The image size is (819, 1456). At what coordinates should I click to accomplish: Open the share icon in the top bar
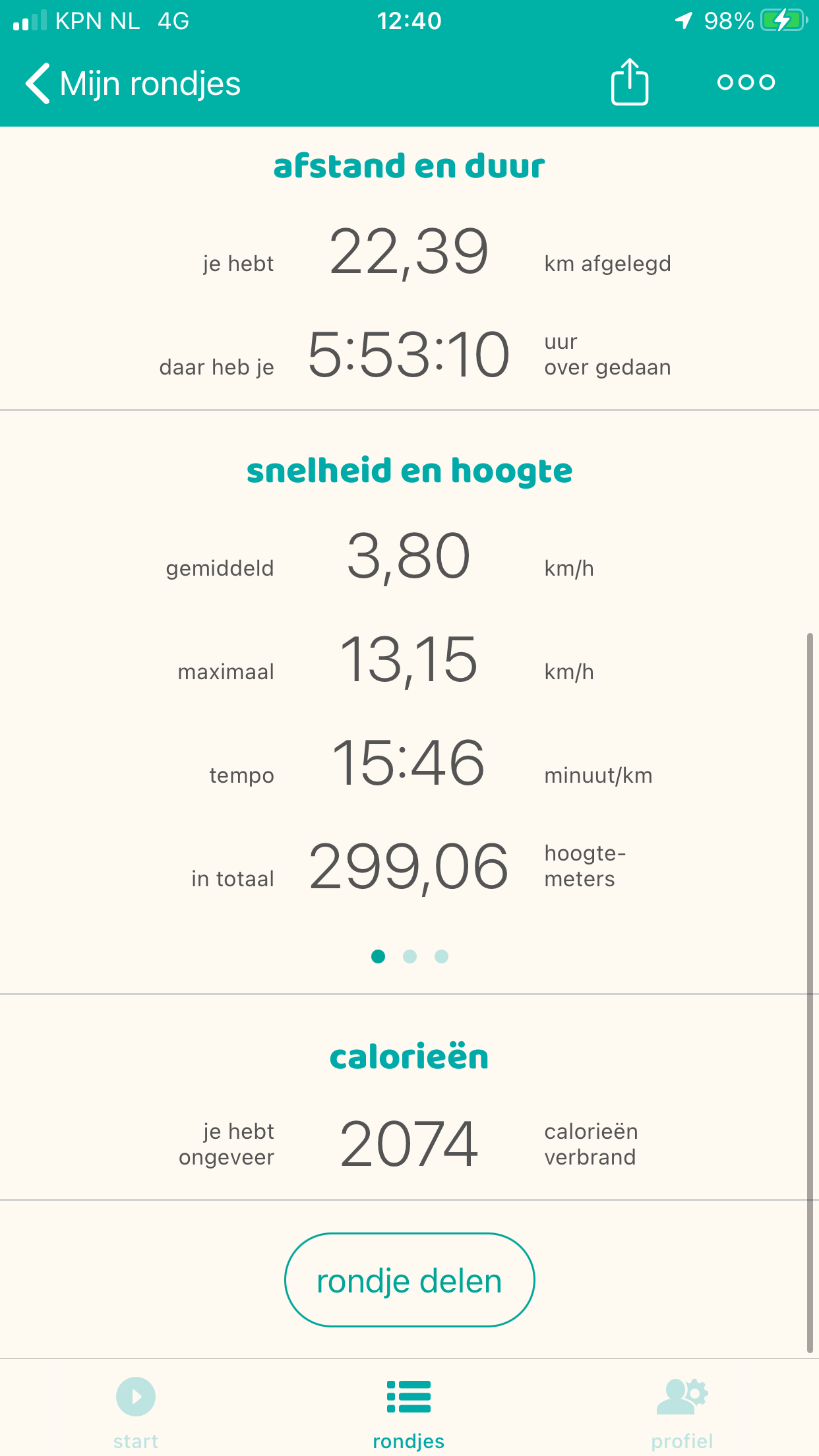pyautogui.click(x=630, y=82)
